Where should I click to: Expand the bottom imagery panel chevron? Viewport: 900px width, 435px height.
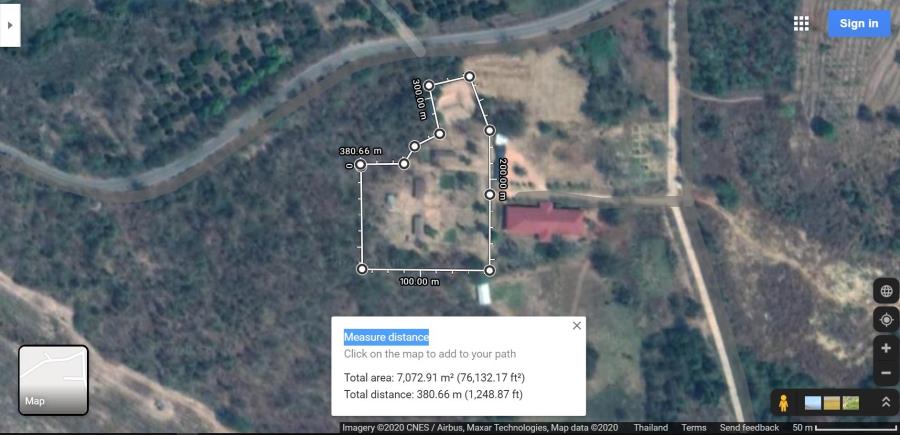click(x=884, y=403)
